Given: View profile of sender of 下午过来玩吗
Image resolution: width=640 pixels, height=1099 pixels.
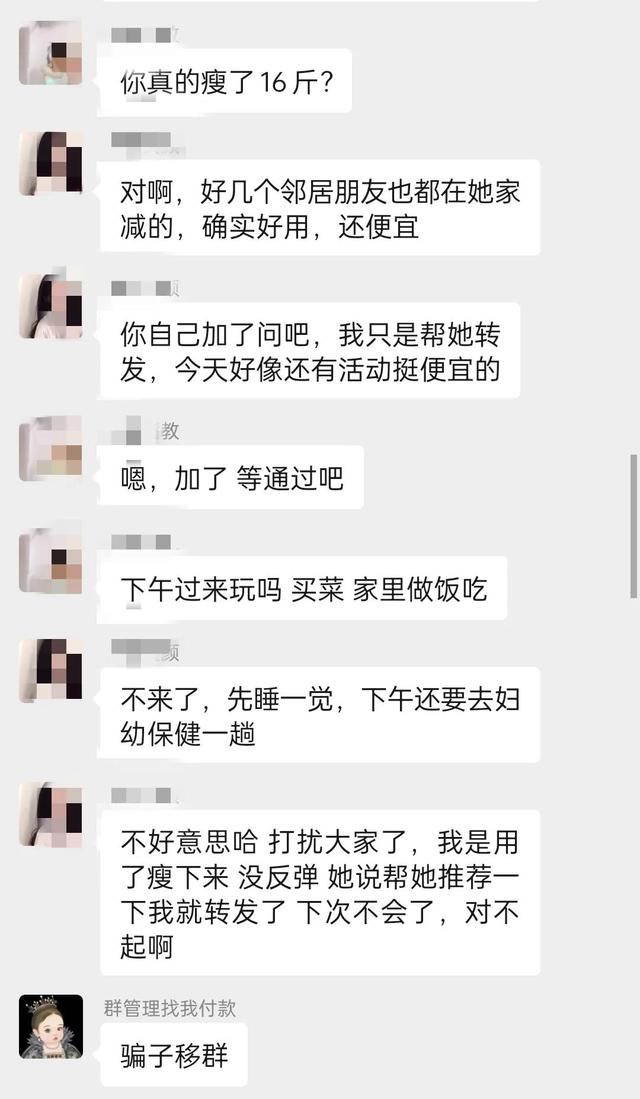Looking at the screenshot, I should coord(51,561).
